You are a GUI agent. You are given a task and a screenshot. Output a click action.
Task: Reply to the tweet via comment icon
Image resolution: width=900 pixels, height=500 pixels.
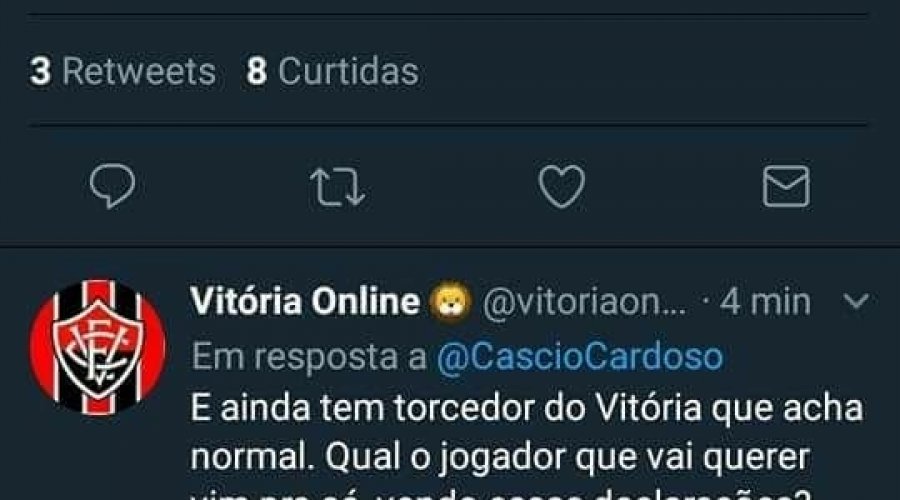click(112, 186)
